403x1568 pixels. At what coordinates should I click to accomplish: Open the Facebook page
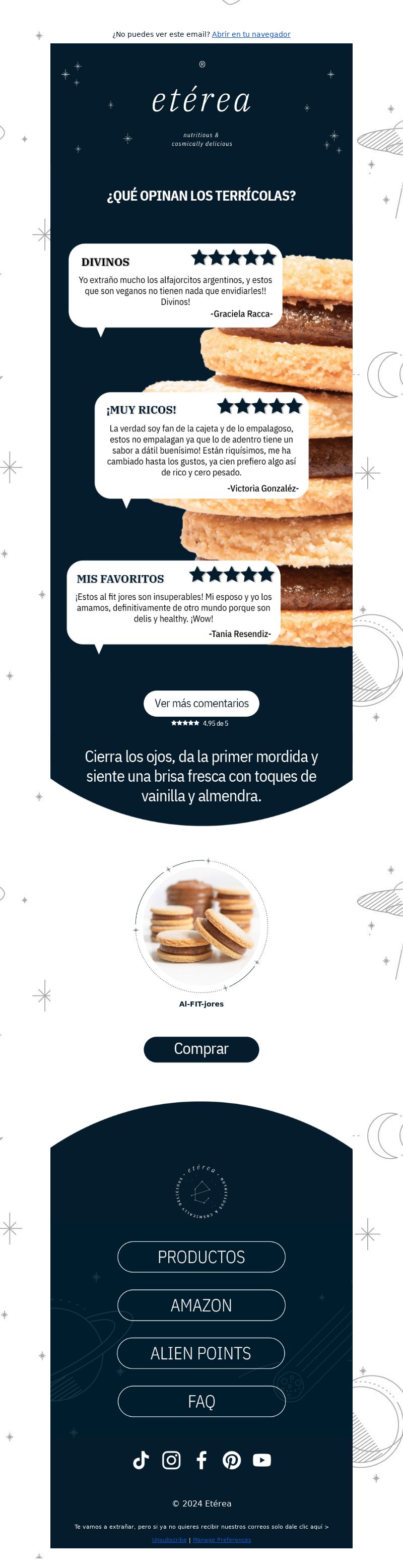coord(201,1460)
